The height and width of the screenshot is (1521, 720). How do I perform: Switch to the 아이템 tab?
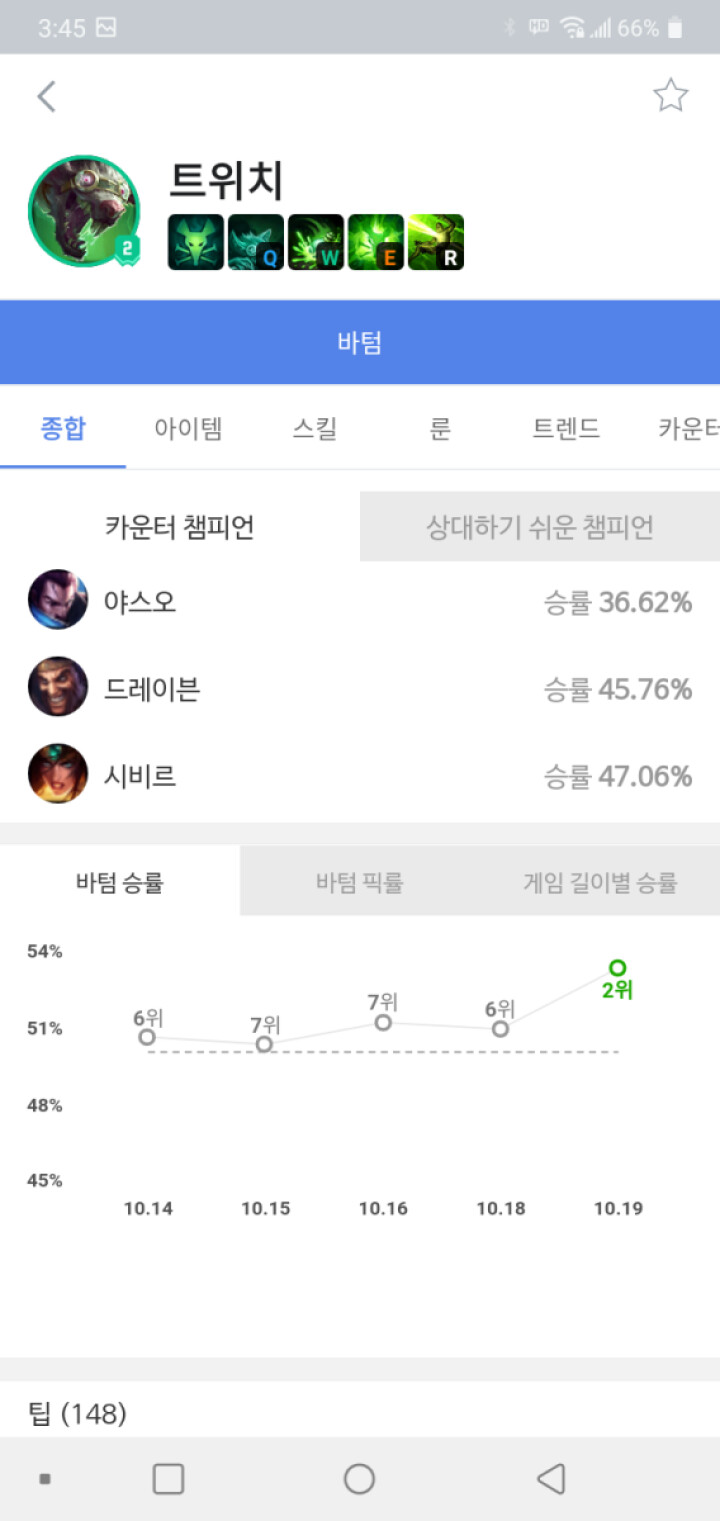[187, 428]
